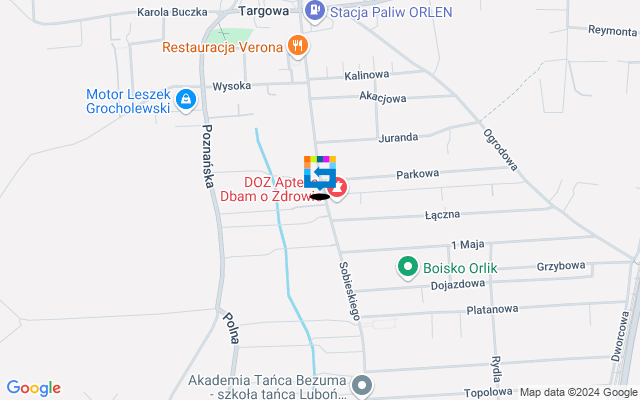Open the Stacja Paliw ORLEN fuel marker
The height and width of the screenshot is (400, 640).
(315, 12)
